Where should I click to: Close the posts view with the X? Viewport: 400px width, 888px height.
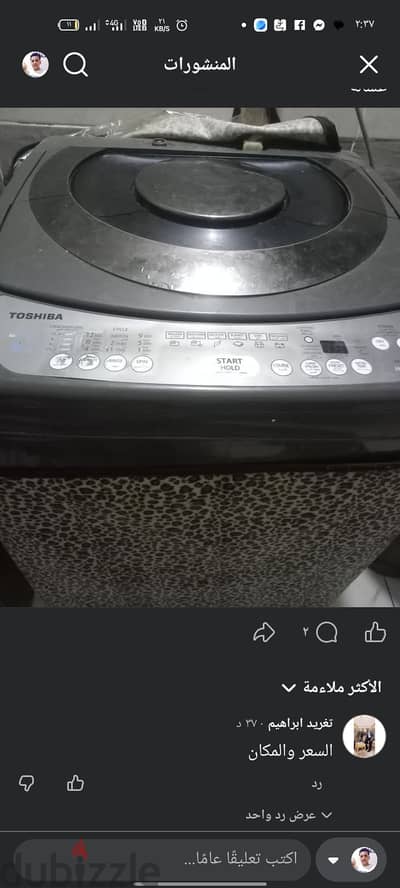click(x=368, y=66)
